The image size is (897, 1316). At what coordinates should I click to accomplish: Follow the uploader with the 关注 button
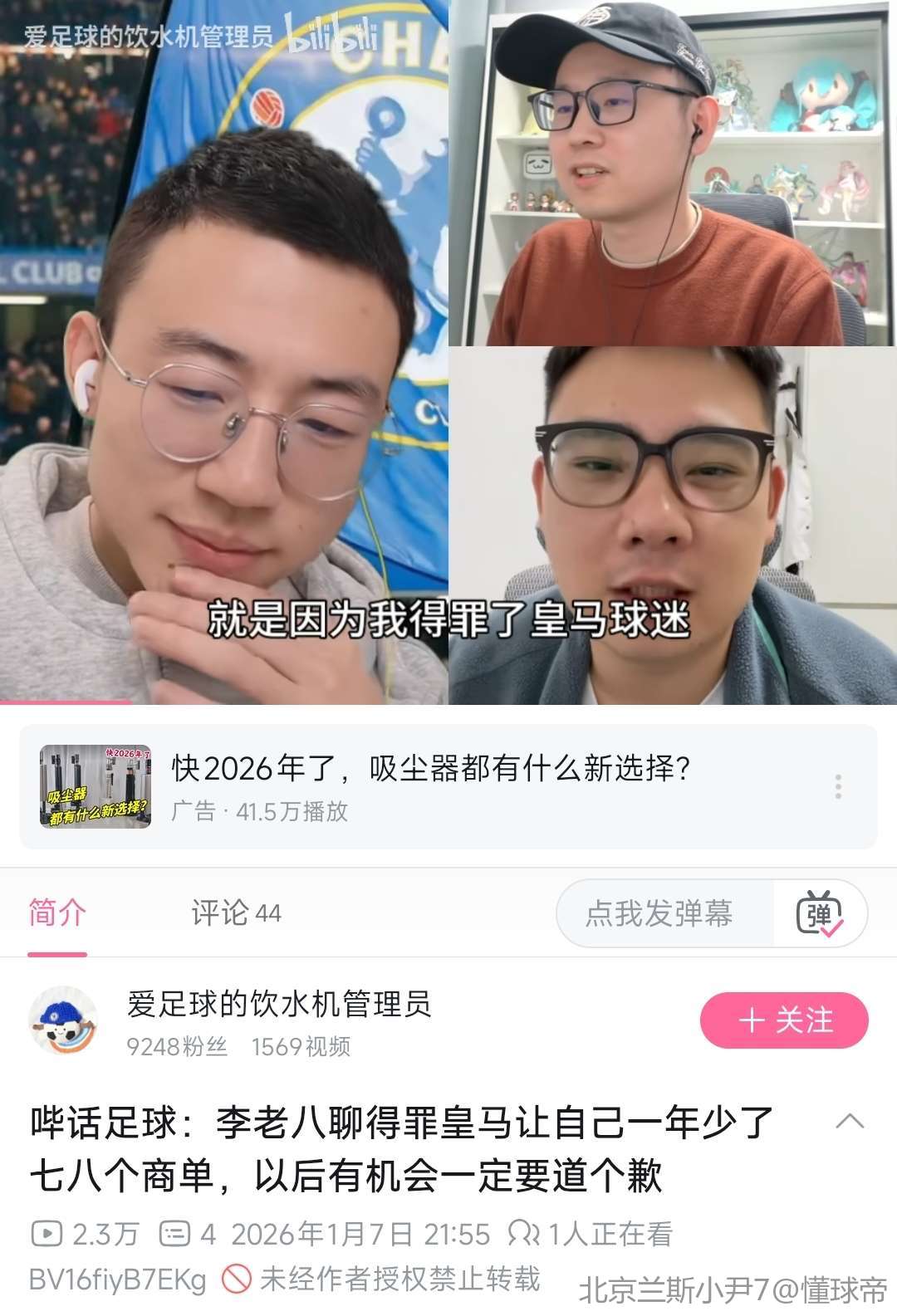coord(784,1020)
